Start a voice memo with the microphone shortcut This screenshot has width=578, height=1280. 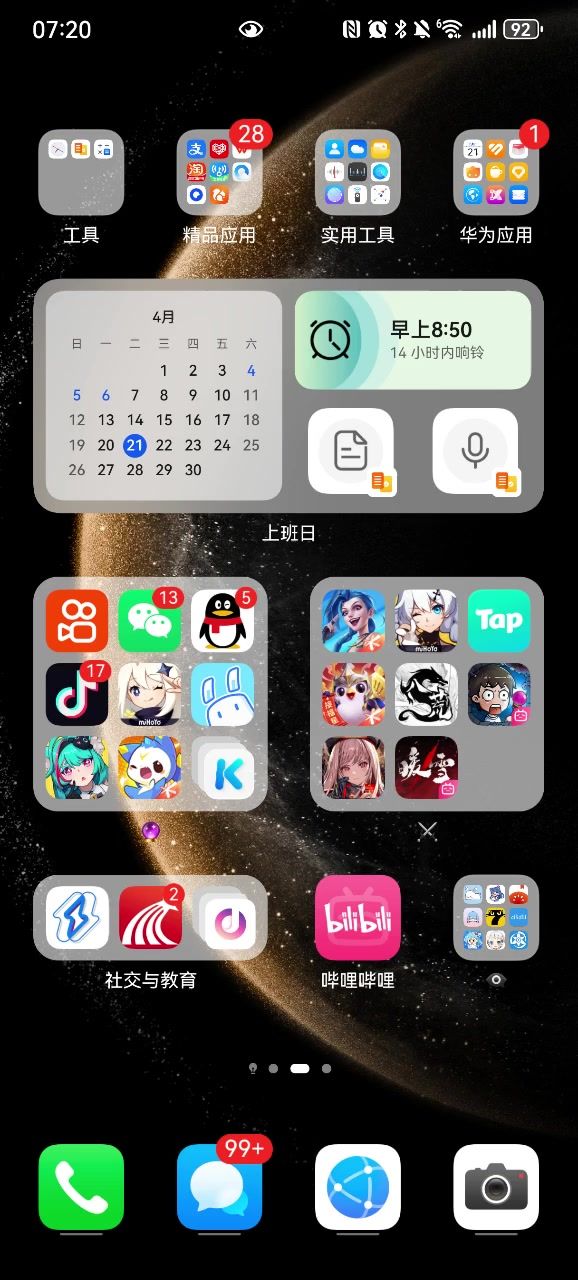(475, 451)
